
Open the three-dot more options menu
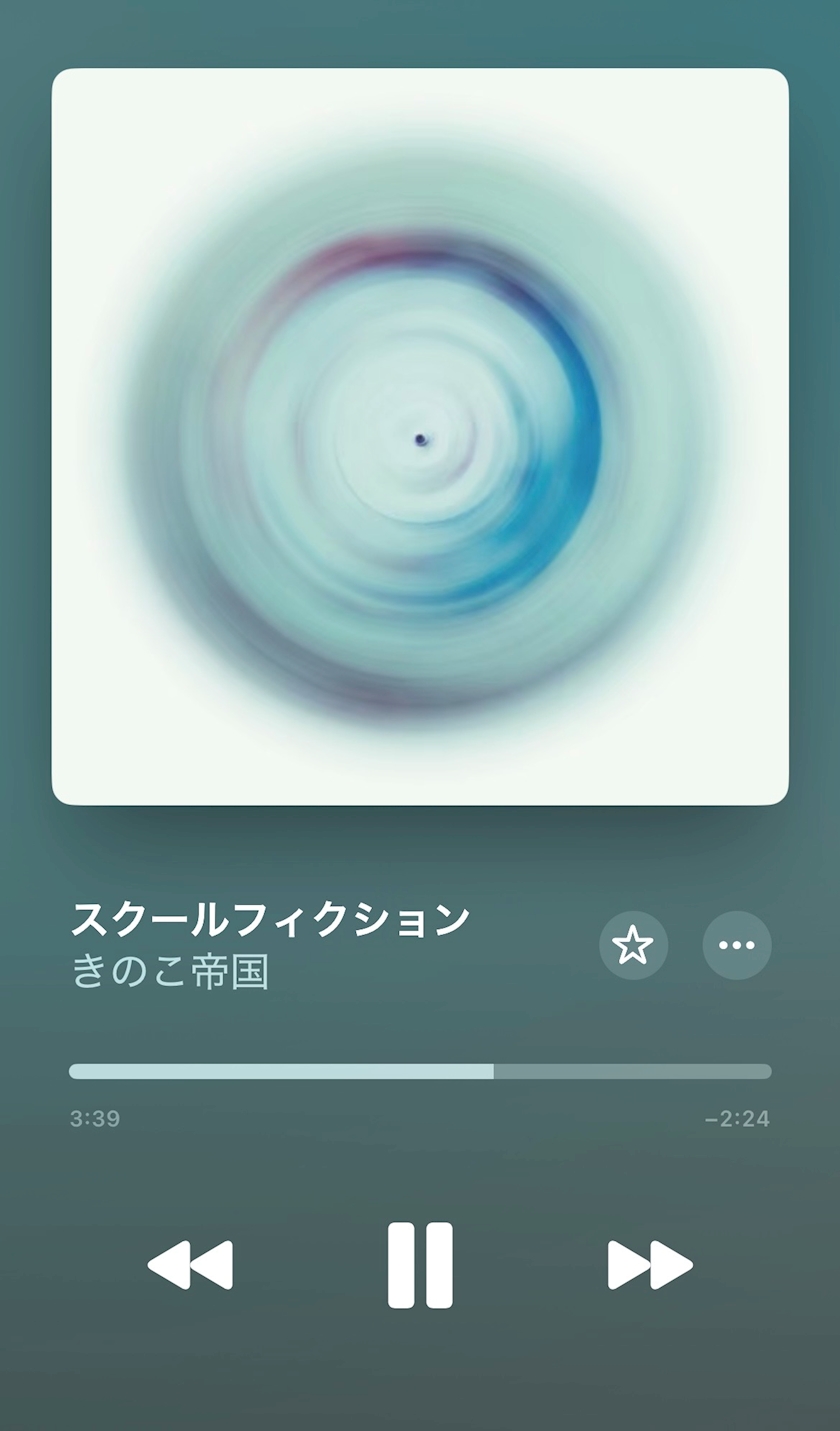click(737, 945)
